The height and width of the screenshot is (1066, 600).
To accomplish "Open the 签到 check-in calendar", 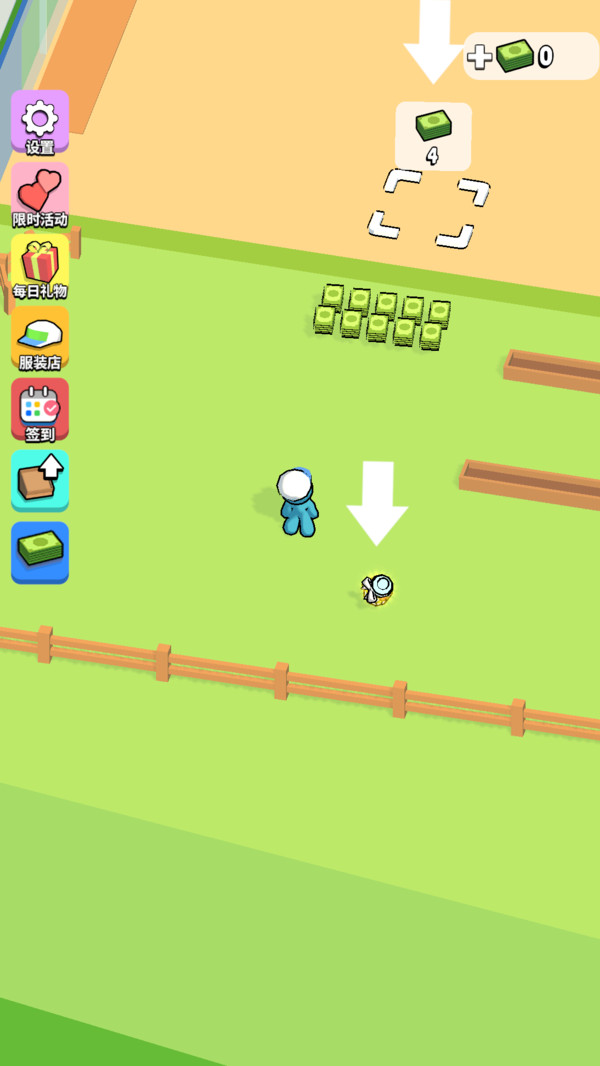I will [40, 410].
